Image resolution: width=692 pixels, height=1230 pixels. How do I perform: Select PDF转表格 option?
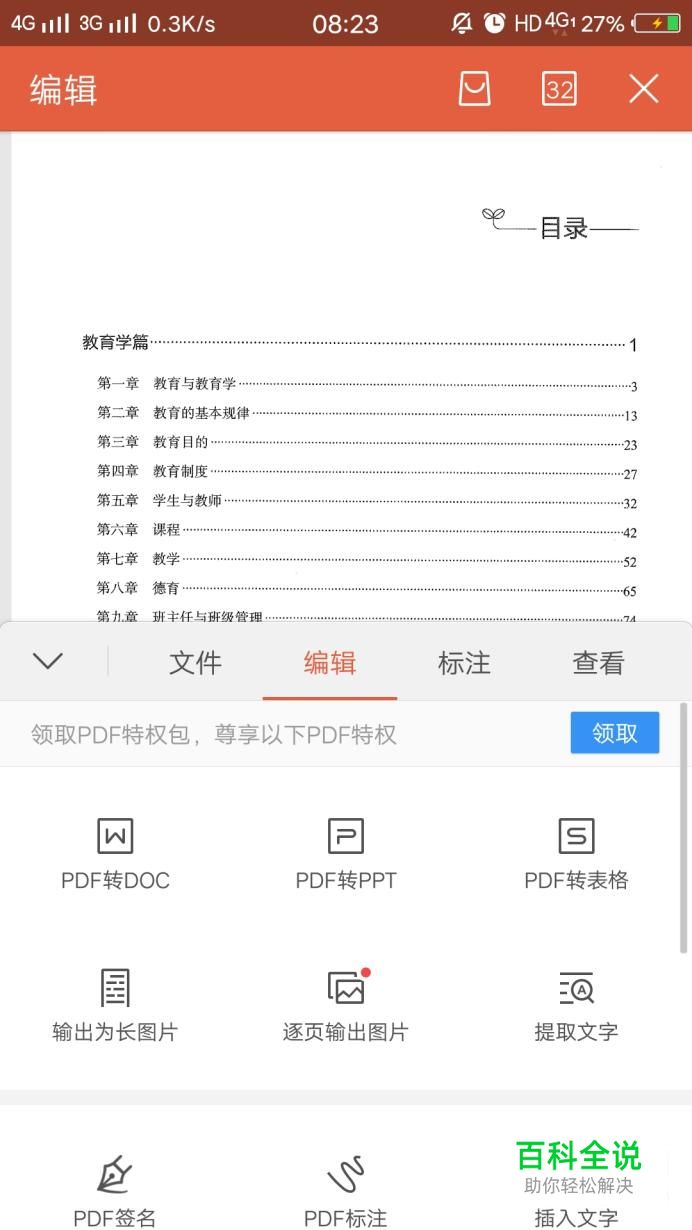576,855
